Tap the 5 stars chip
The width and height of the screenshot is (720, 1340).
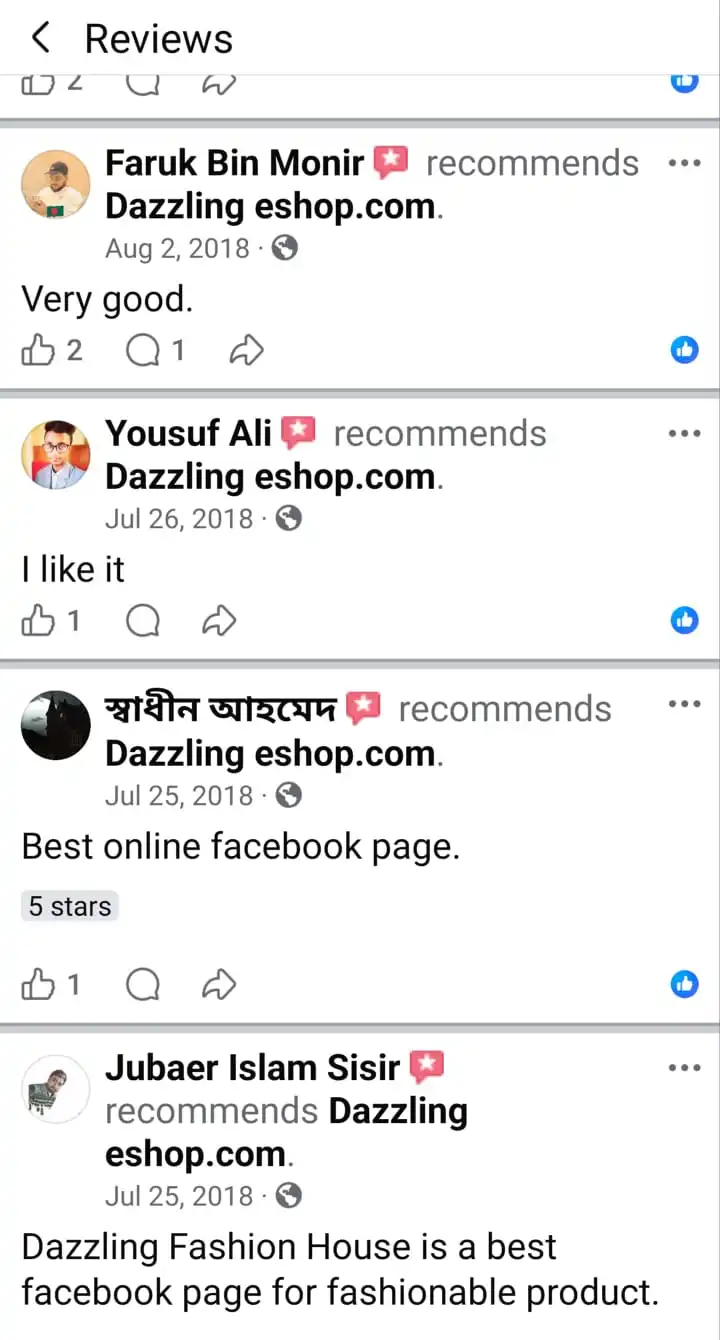69,907
